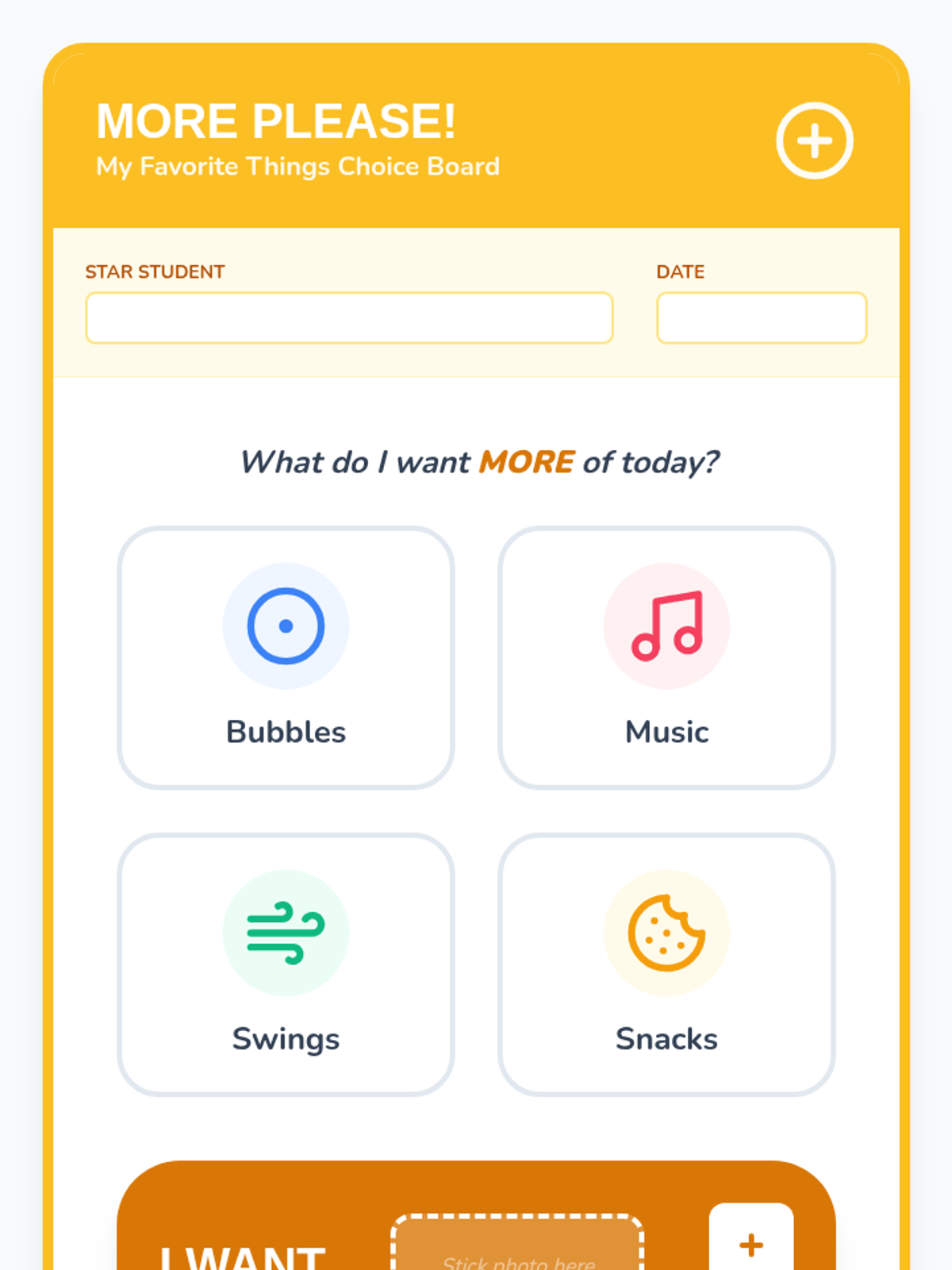The width and height of the screenshot is (952, 1270).
Task: Tap the plus circle icon in header
Action: pyautogui.click(x=814, y=140)
